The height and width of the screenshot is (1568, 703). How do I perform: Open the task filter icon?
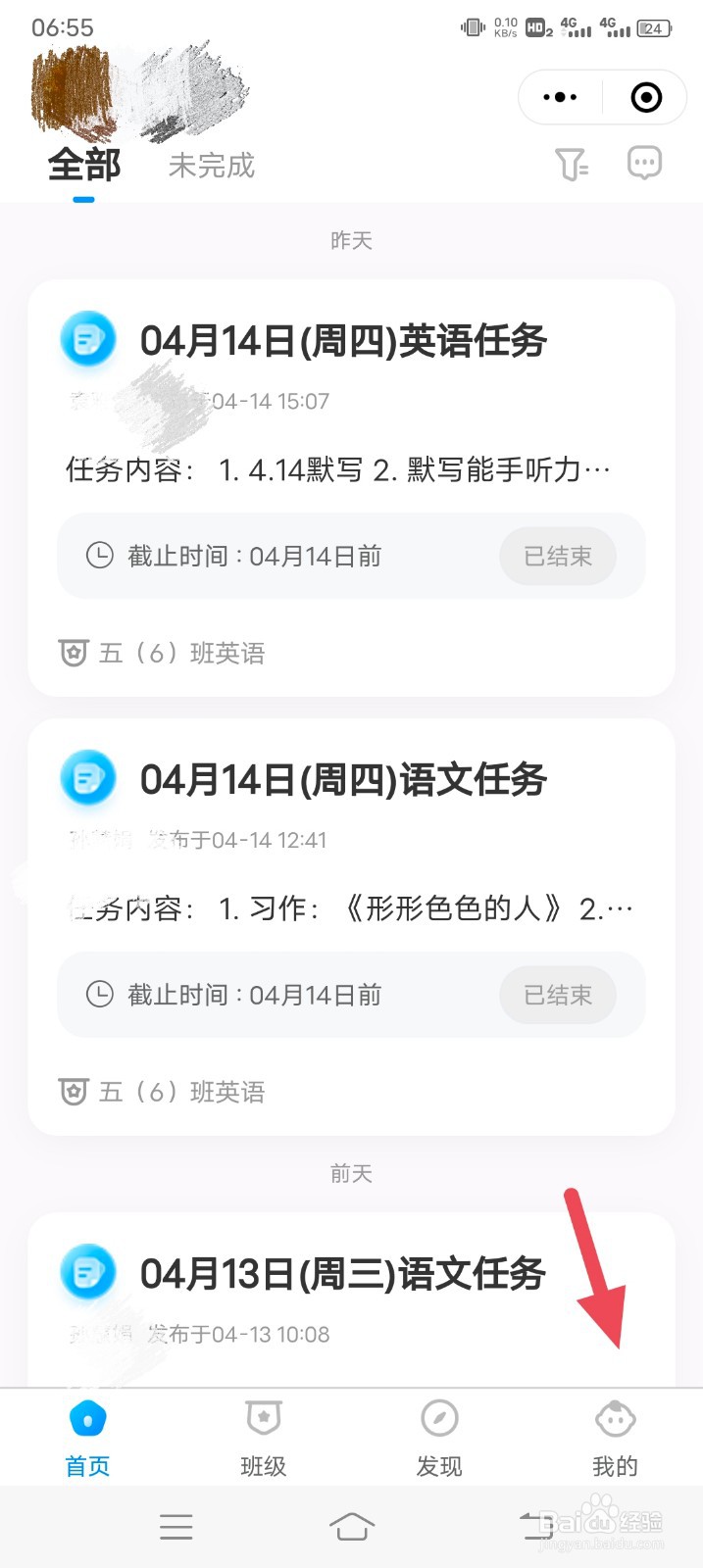pos(572,165)
